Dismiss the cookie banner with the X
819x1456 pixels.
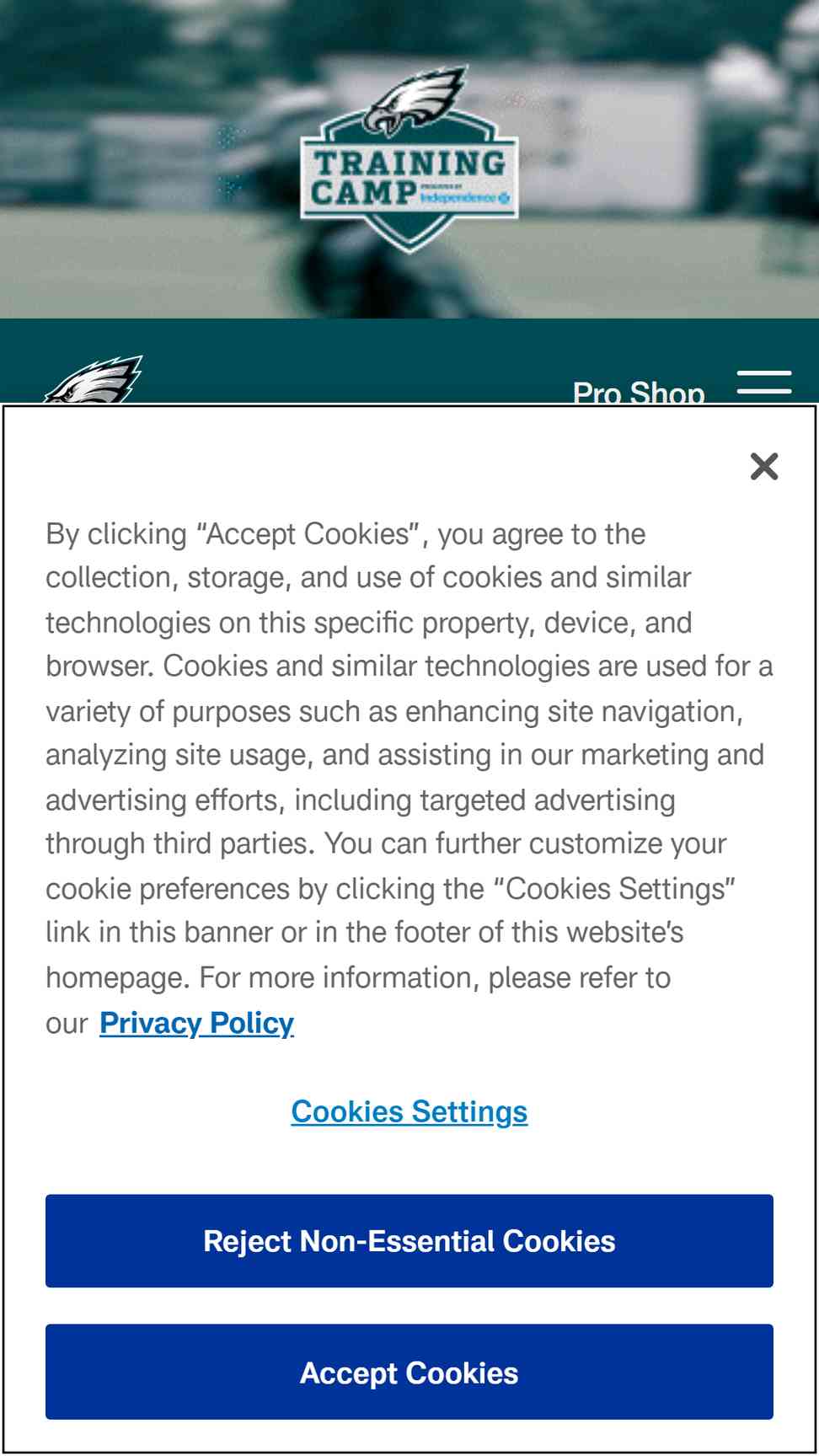pos(764,466)
